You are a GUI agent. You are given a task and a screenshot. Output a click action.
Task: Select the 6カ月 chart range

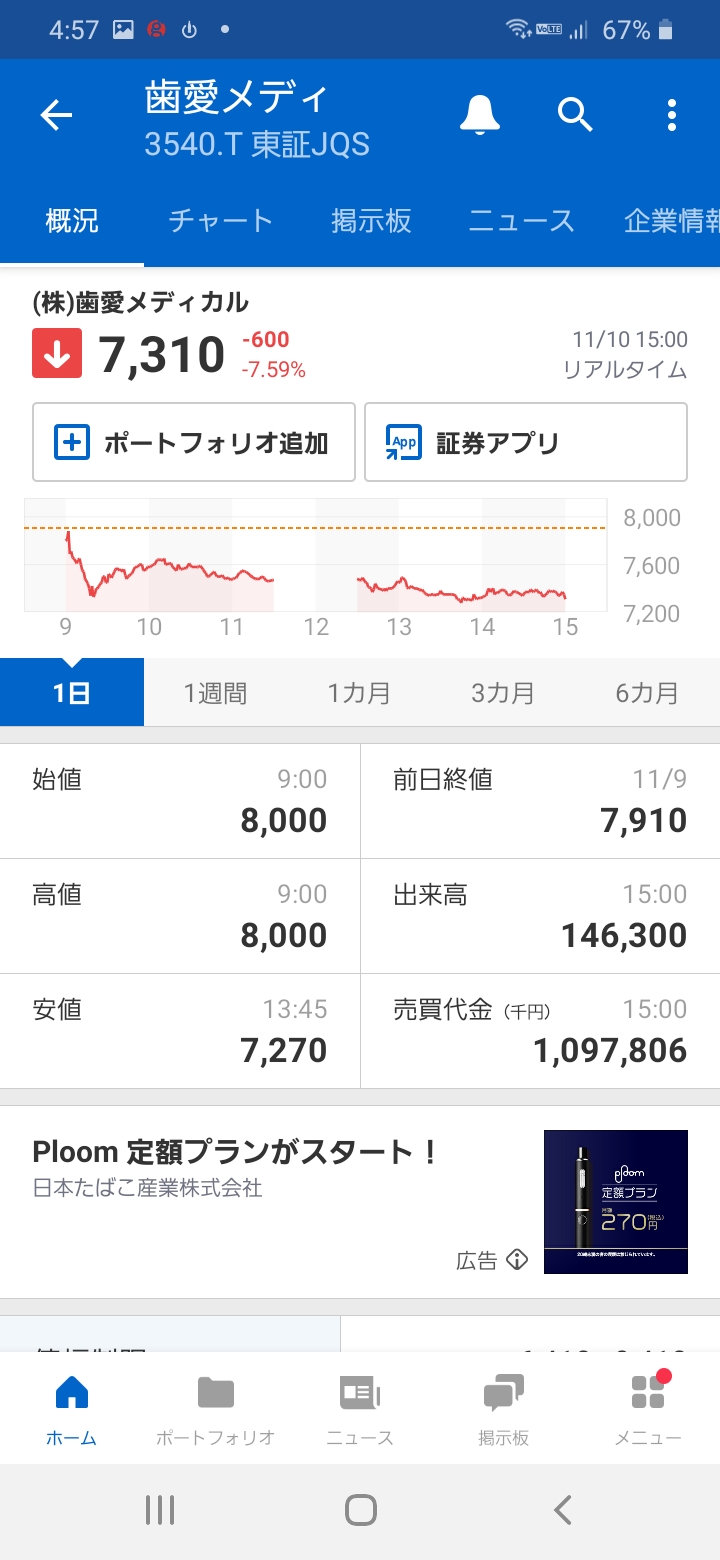click(647, 692)
